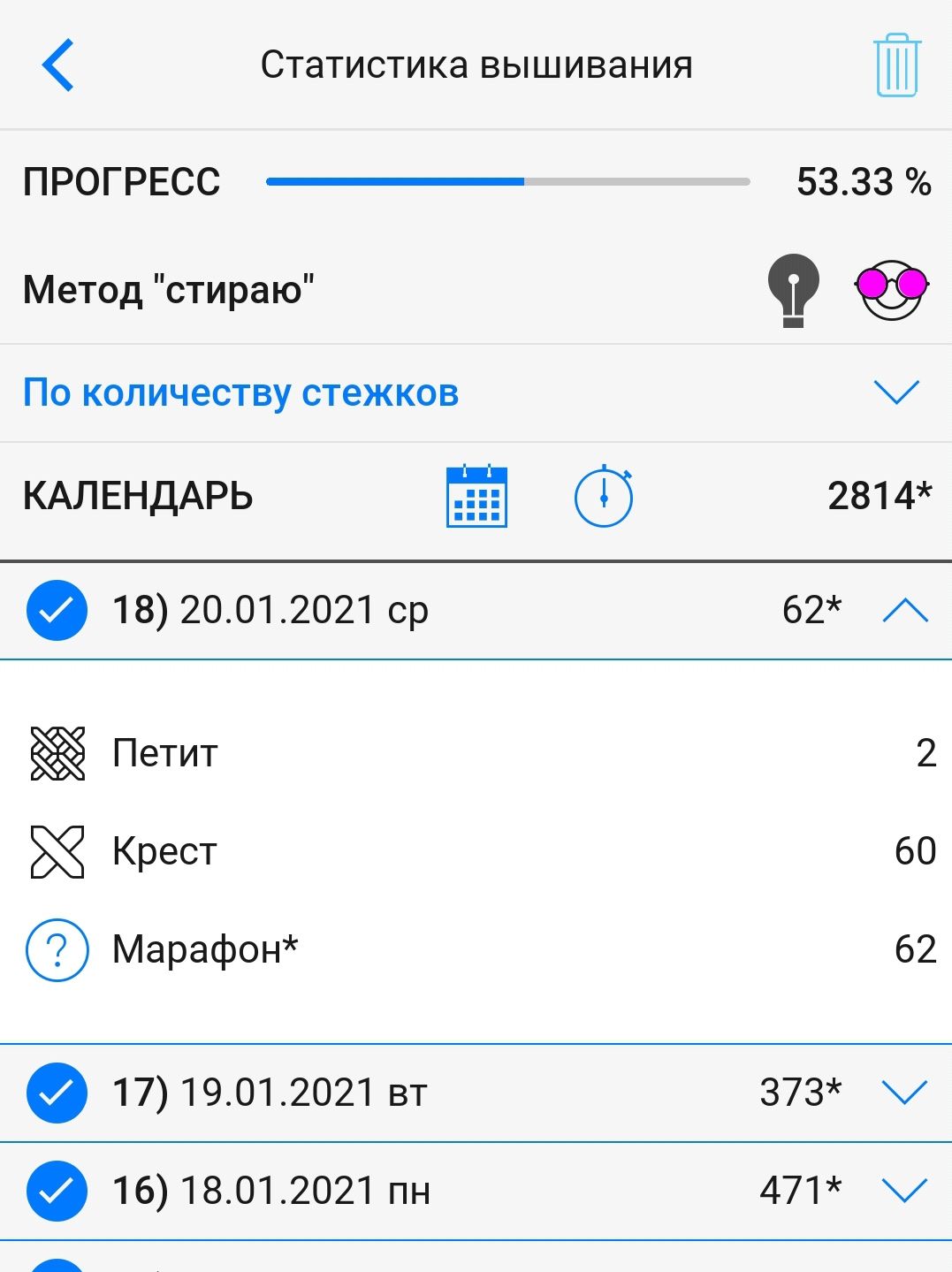
Task: Collapse the 20.01.2021 day details
Action: coord(905,610)
